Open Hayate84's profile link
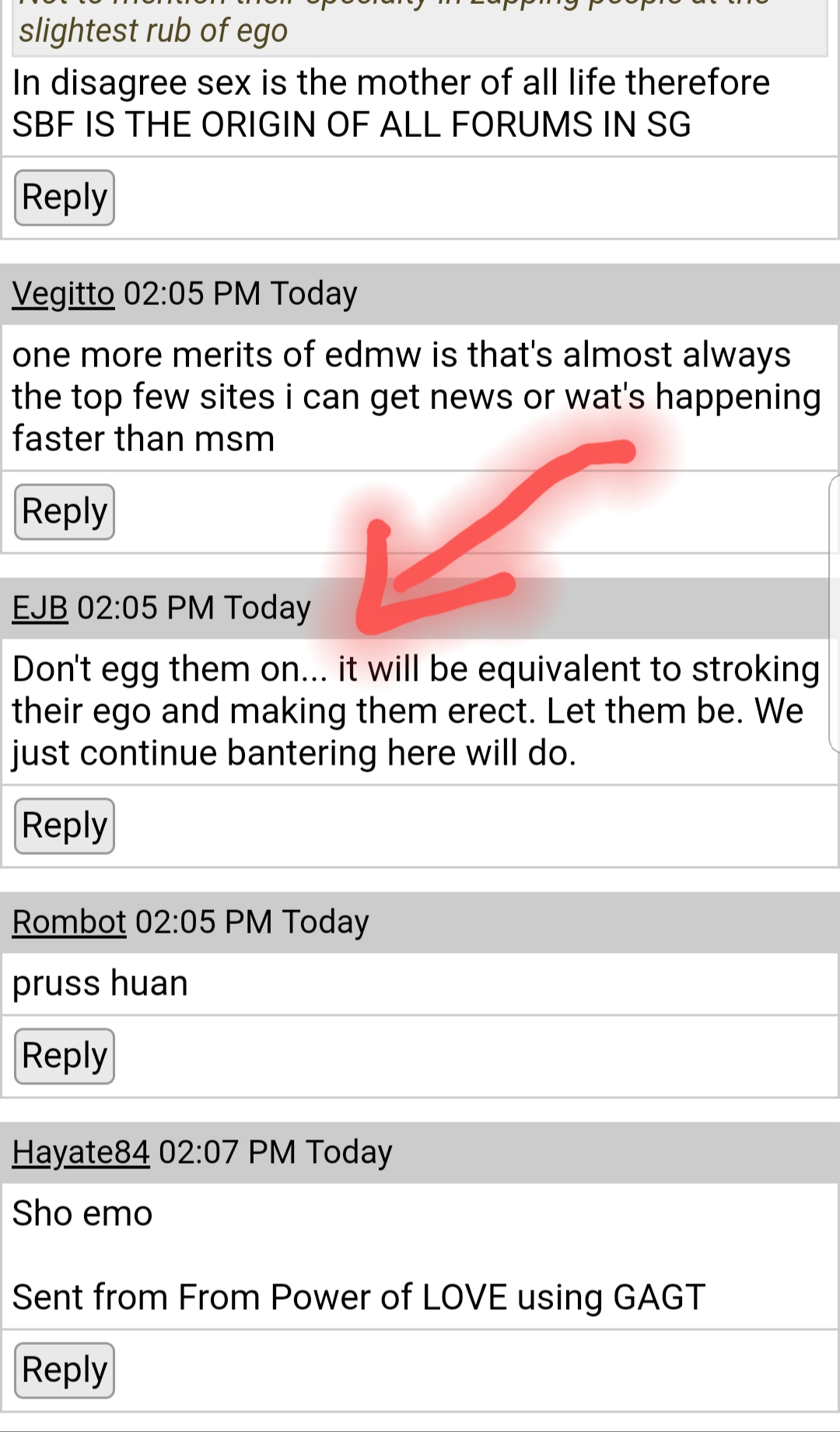The width and height of the screenshot is (840, 1432). [80, 1153]
